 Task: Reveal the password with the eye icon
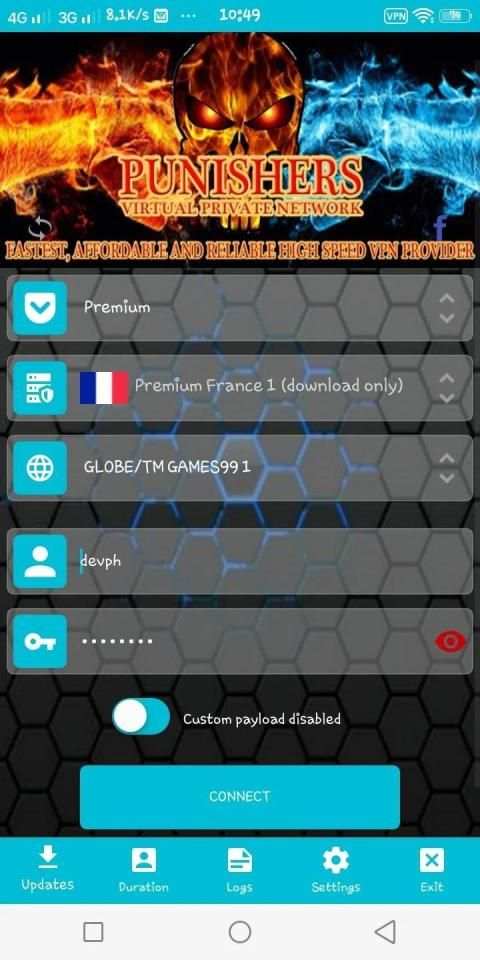451,642
